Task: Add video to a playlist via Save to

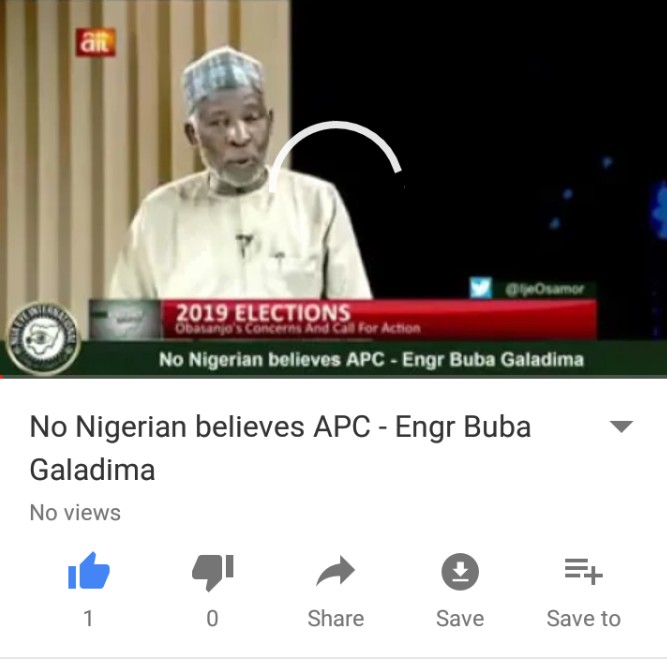Action: click(x=583, y=574)
